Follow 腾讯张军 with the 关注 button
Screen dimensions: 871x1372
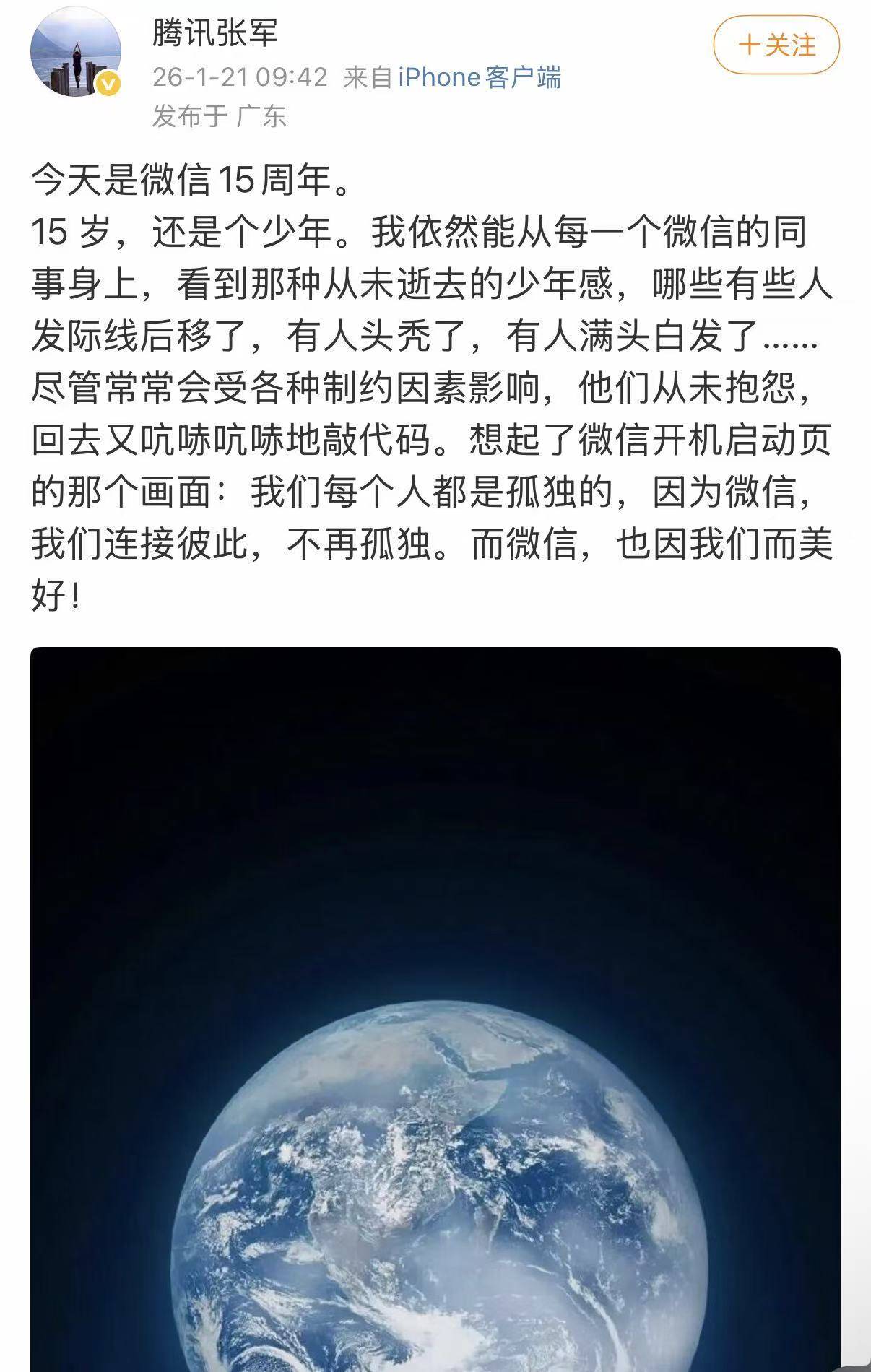pyautogui.click(x=776, y=45)
